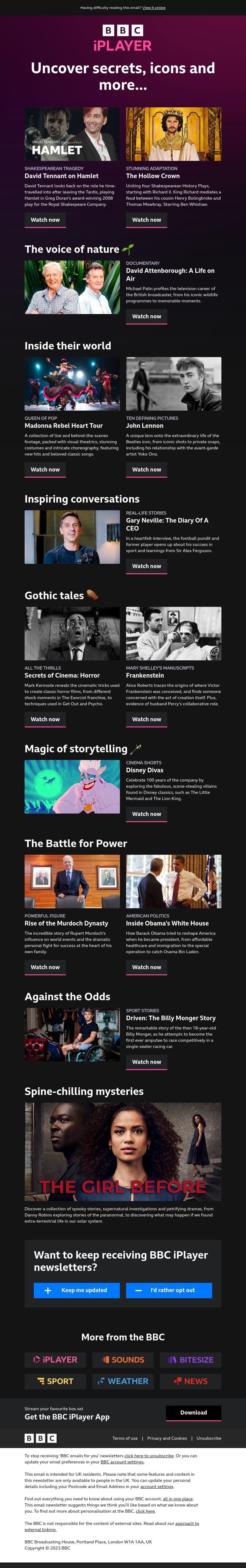Image resolution: width=246 pixels, height=1568 pixels.
Task: Watch now for David Tennant on Hamlet
Action: coord(45,220)
